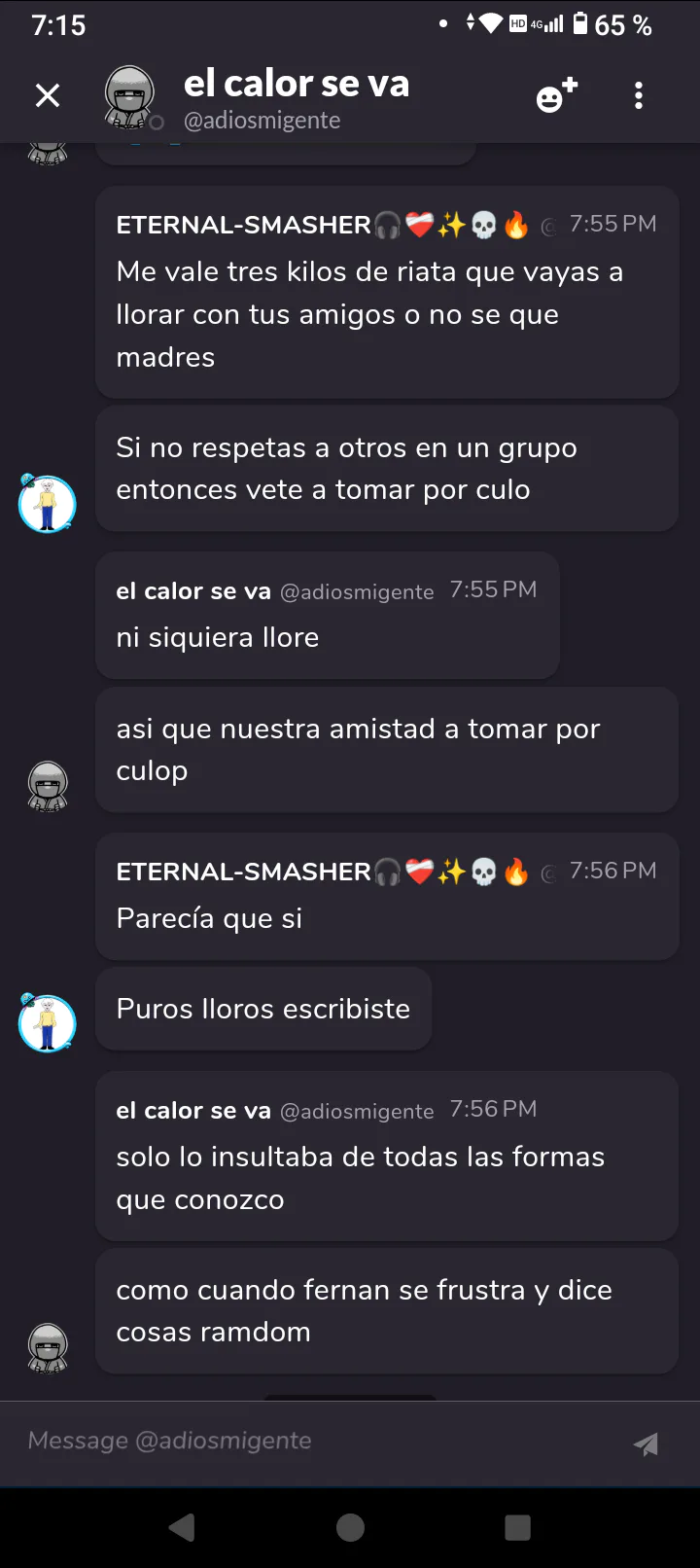The width and height of the screenshot is (700, 1568).
Task: Close the chat with el calor se va
Action: click(x=48, y=95)
